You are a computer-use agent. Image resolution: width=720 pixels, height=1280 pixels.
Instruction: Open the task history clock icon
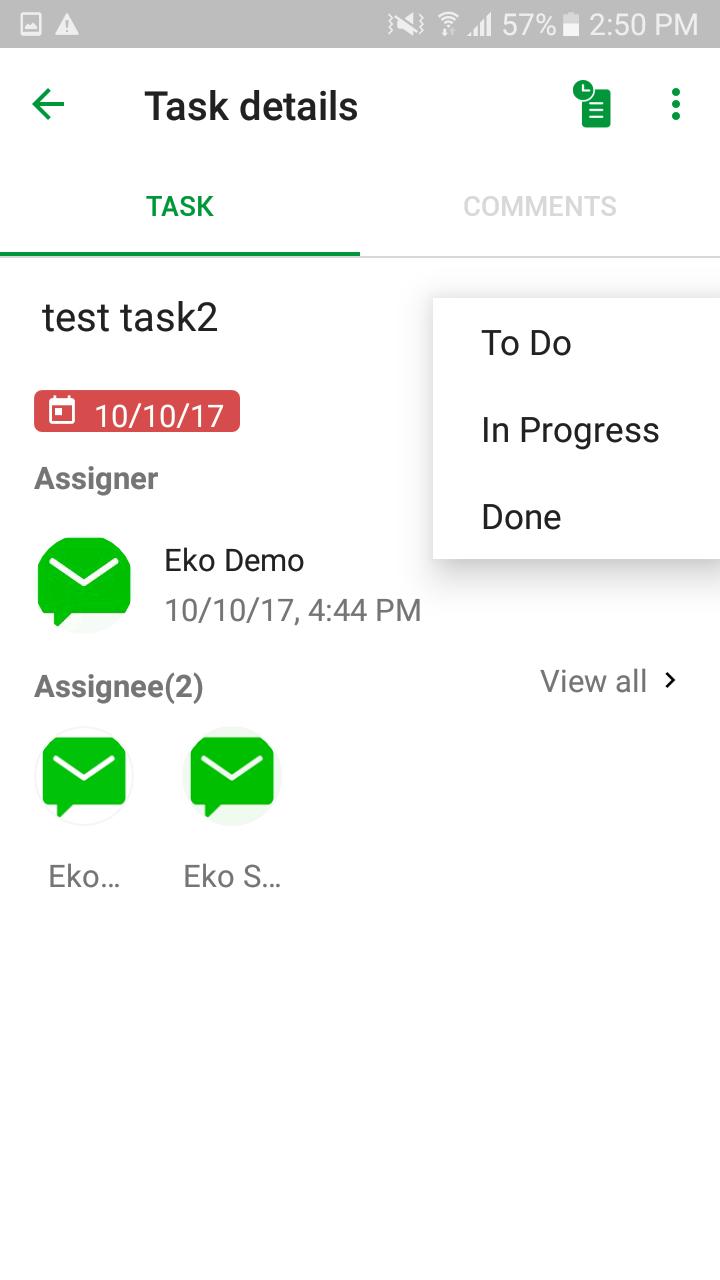[593, 104]
